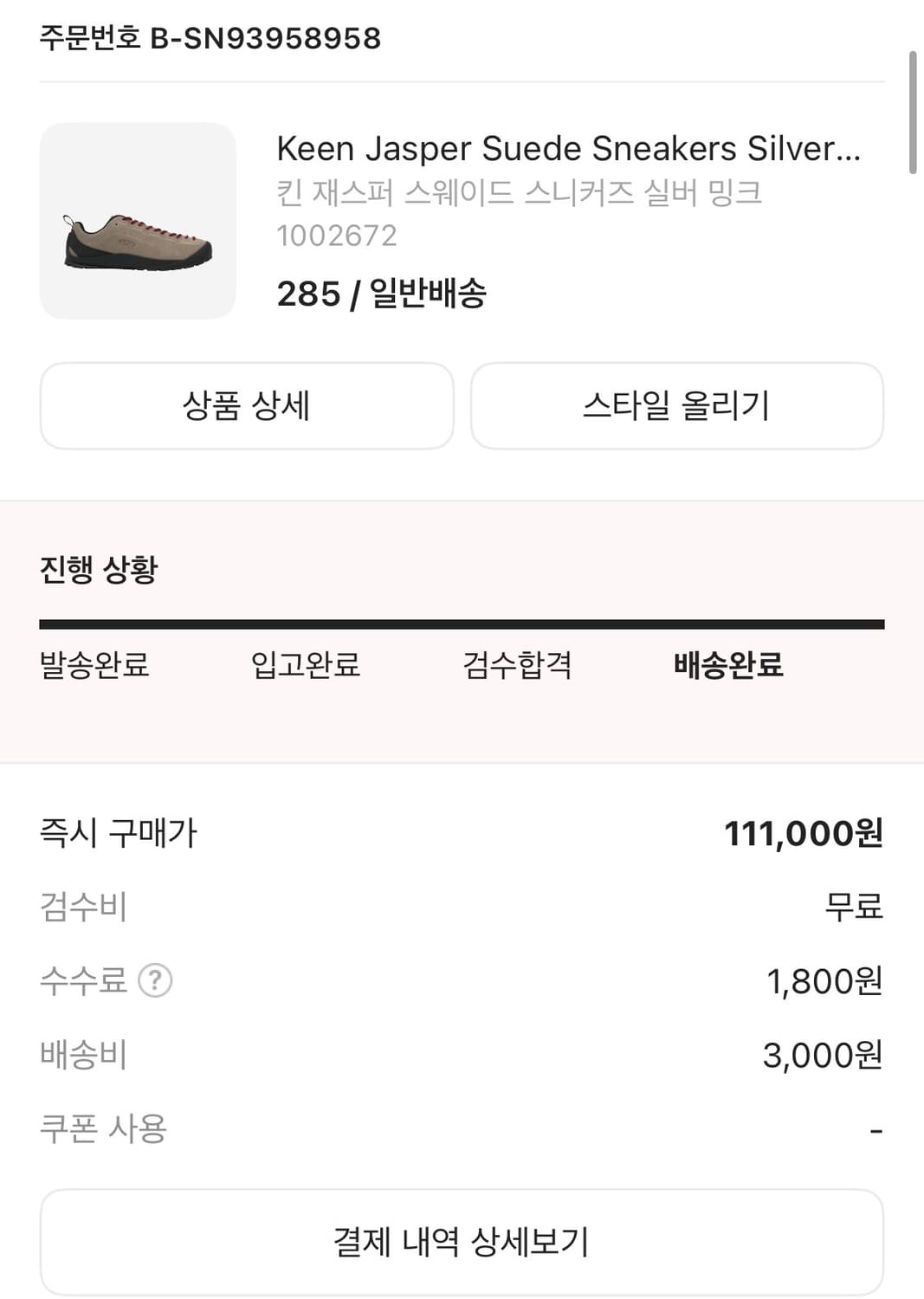Click the order number B-SN93958958
Image resolution: width=924 pixels, height=1299 pixels.
[x=208, y=38]
